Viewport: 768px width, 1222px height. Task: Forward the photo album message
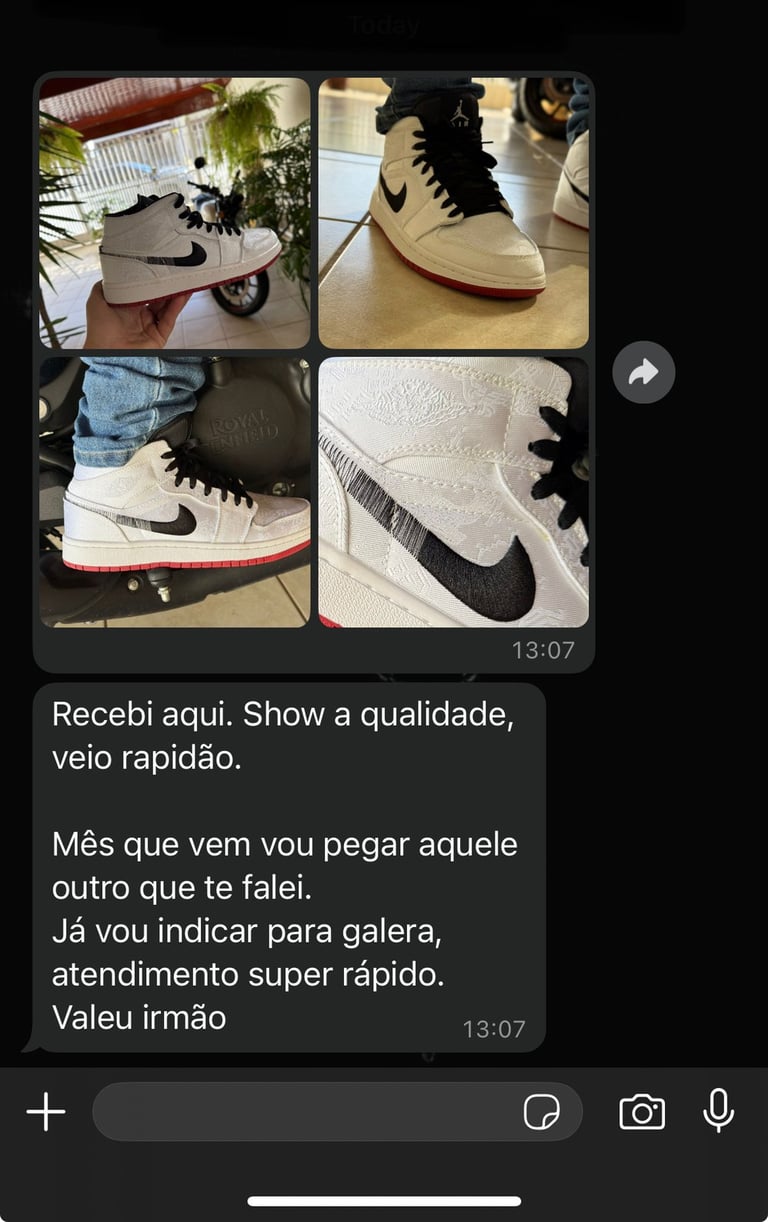click(x=643, y=373)
